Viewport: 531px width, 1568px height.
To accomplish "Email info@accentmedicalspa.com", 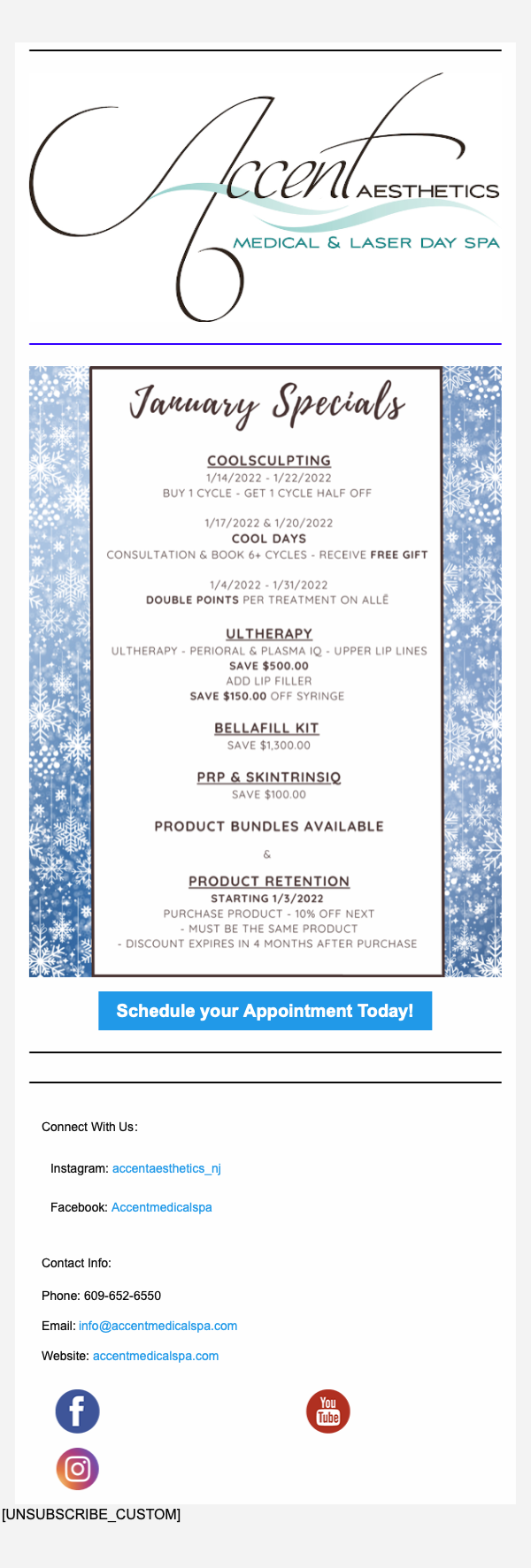I will tap(158, 1326).
